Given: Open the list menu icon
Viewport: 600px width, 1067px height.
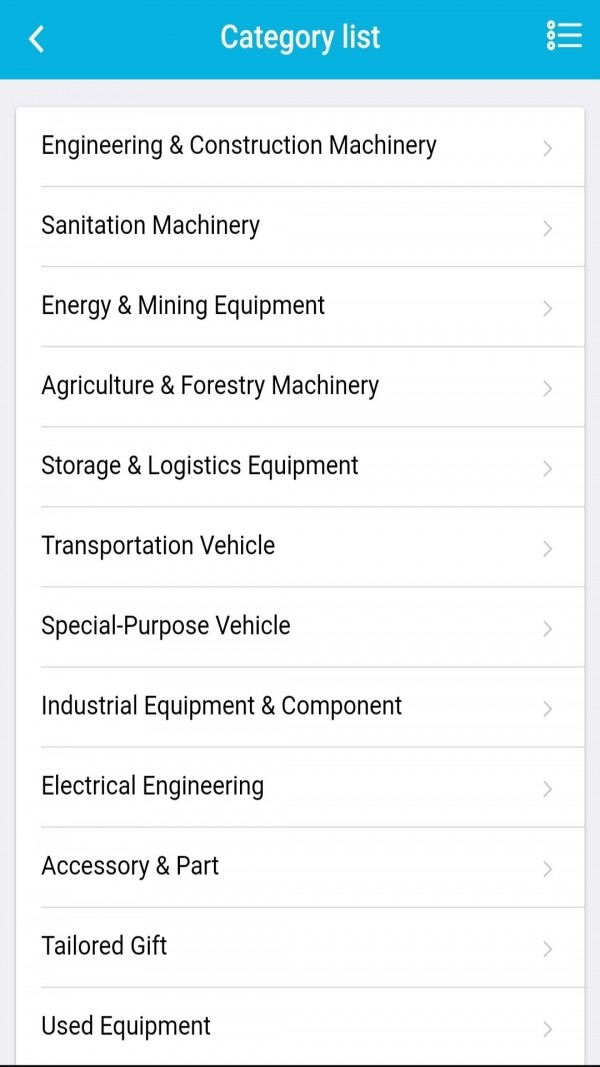Looking at the screenshot, I should point(564,36).
